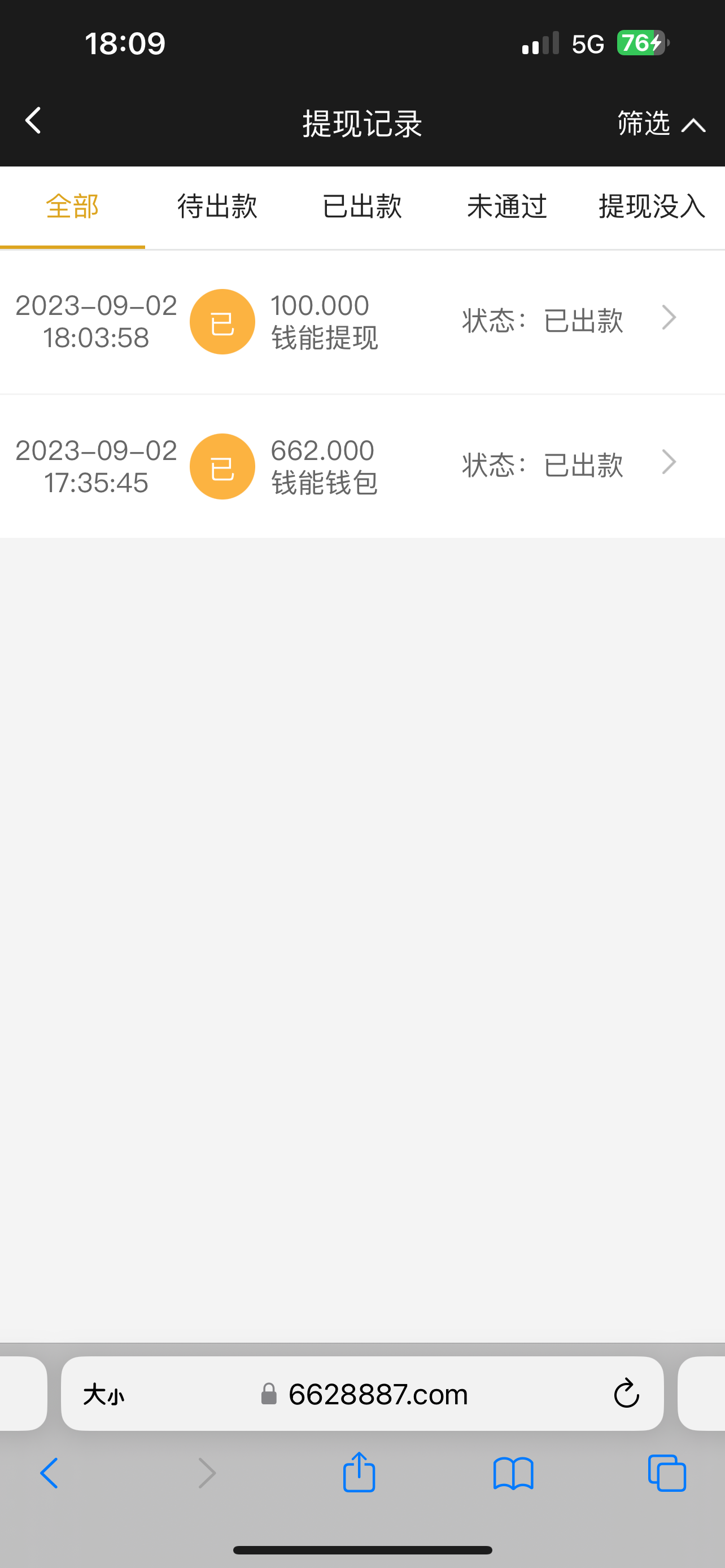Image resolution: width=725 pixels, height=1568 pixels.
Task: Tap the 6628887.com address bar
Action: coord(377,1394)
